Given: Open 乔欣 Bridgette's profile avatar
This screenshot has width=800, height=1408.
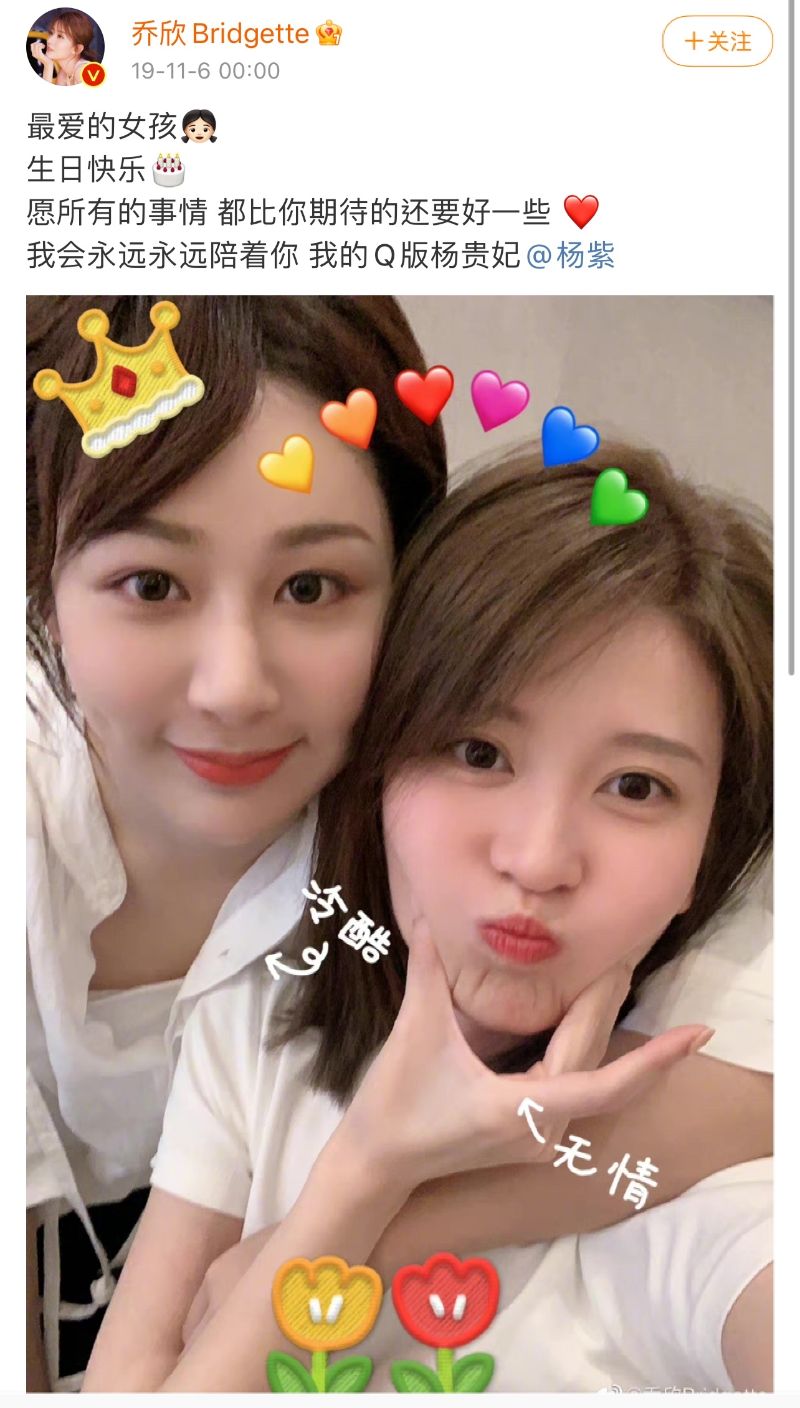Looking at the screenshot, I should pyautogui.click(x=65, y=48).
